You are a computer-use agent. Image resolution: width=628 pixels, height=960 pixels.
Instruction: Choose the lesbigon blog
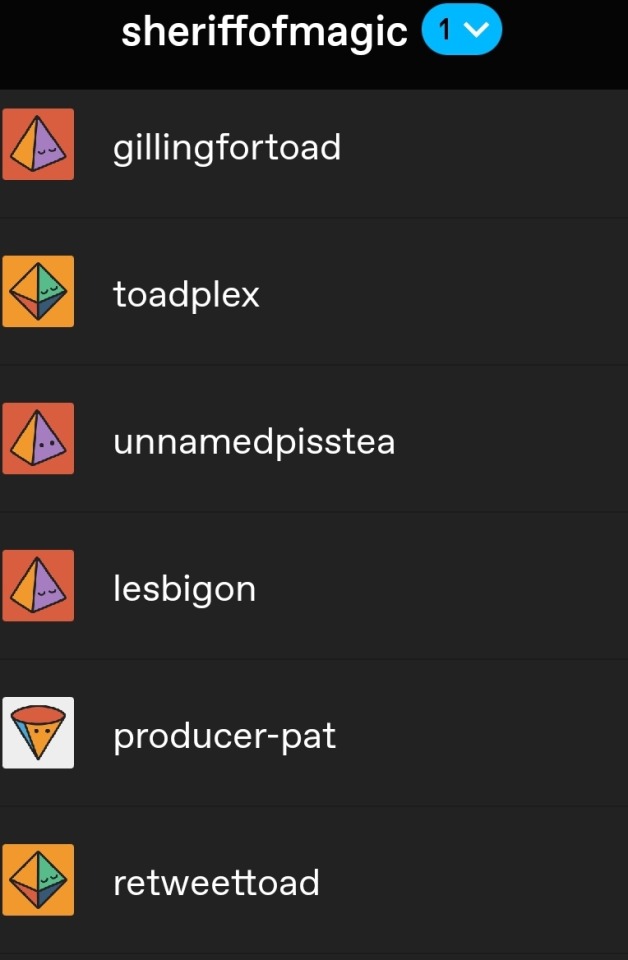click(x=184, y=589)
